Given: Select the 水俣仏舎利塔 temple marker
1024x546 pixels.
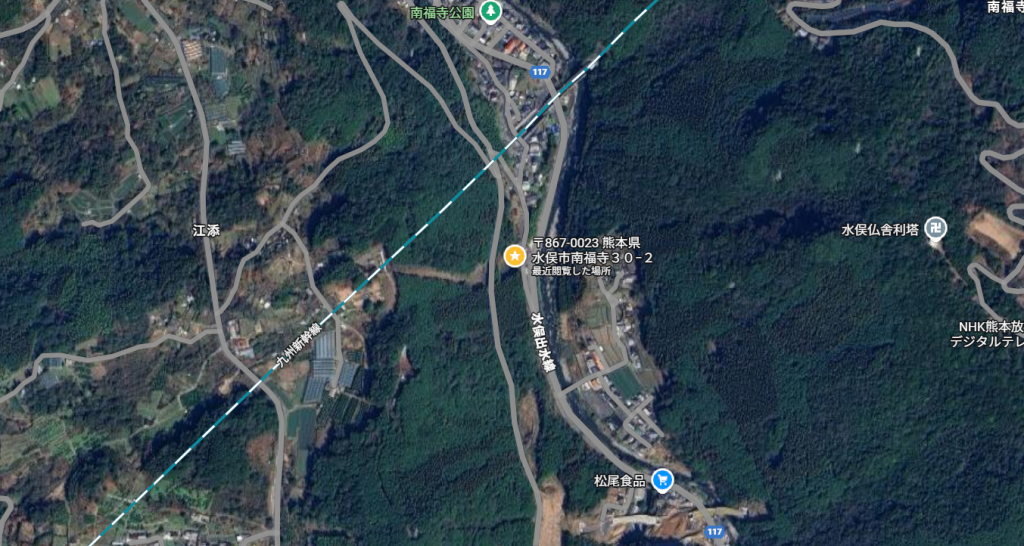Looking at the screenshot, I should (x=935, y=228).
